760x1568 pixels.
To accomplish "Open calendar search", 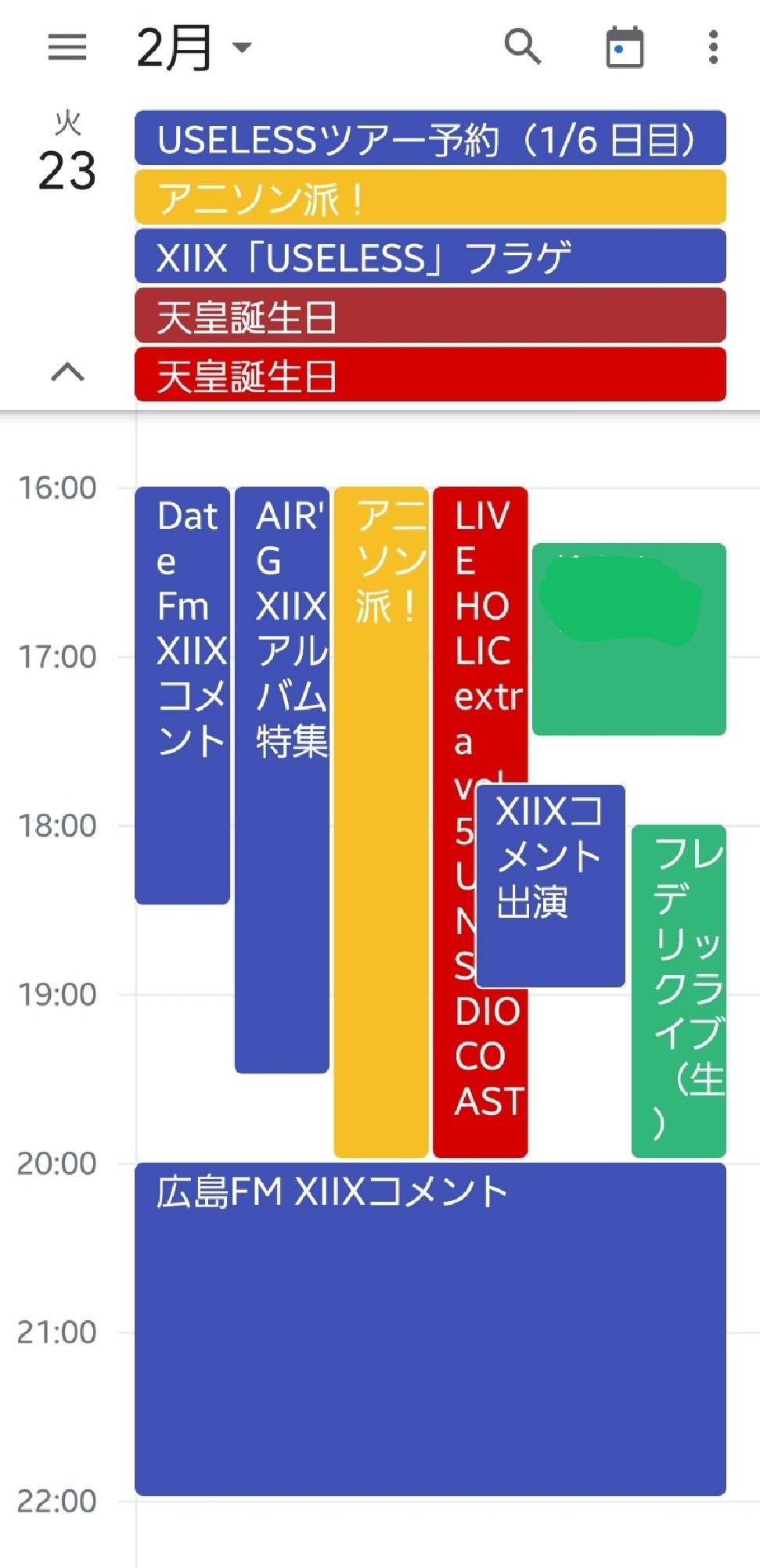I will (522, 47).
